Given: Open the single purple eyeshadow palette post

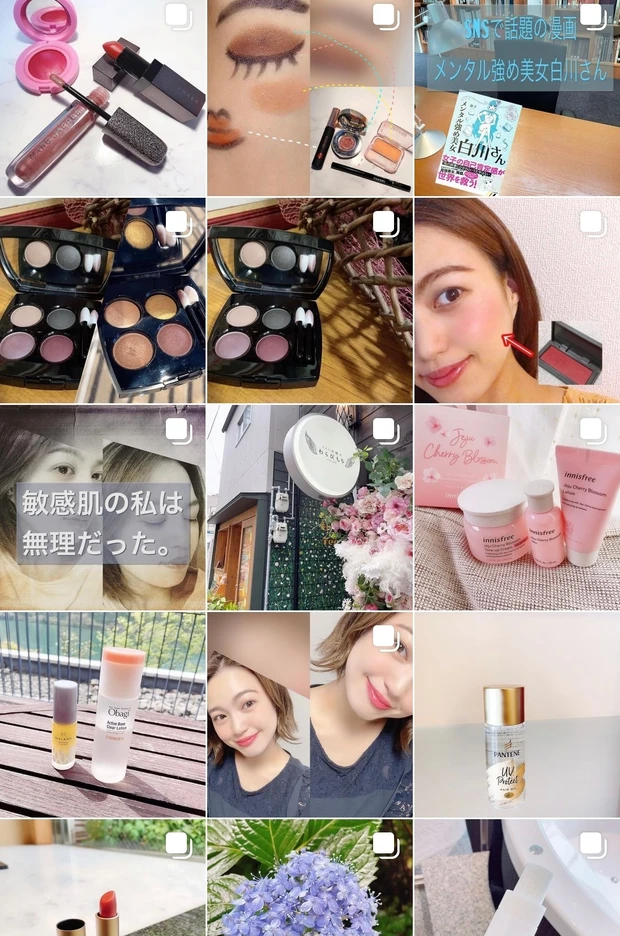Looking at the screenshot, I should [309, 300].
